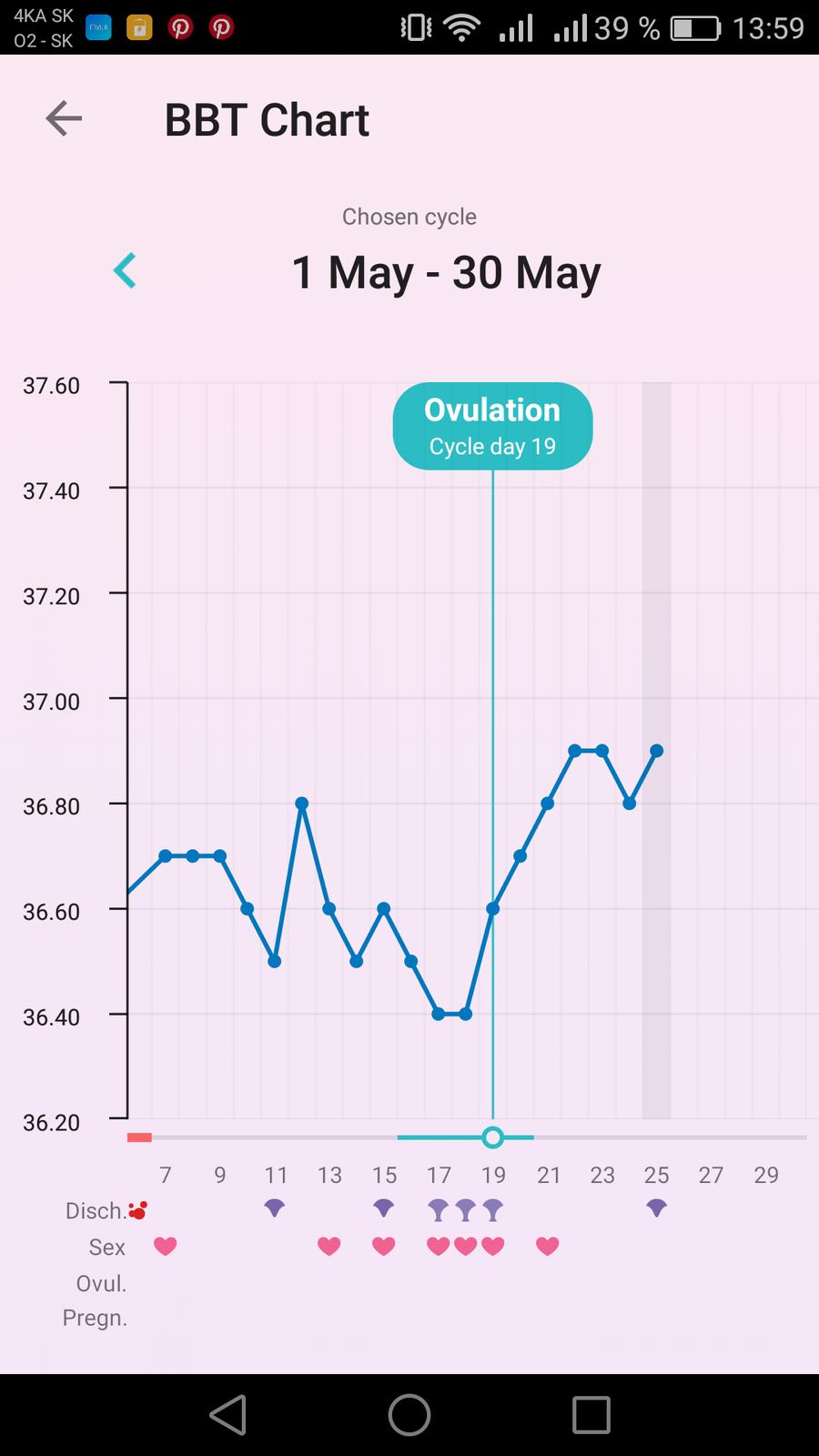Show the previous cycle with the teal chevron
The image size is (819, 1456).
tap(125, 270)
